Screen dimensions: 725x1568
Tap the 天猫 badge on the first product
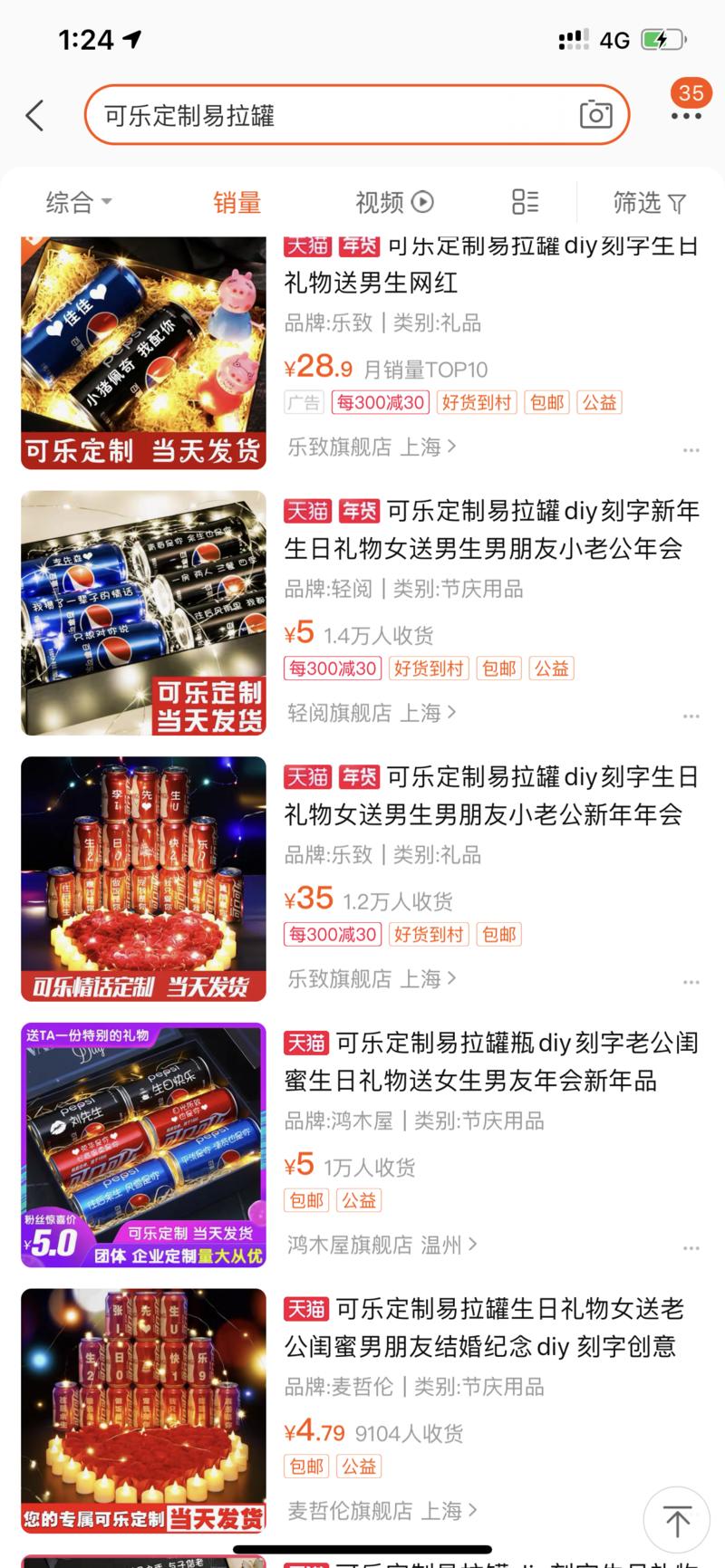(307, 247)
